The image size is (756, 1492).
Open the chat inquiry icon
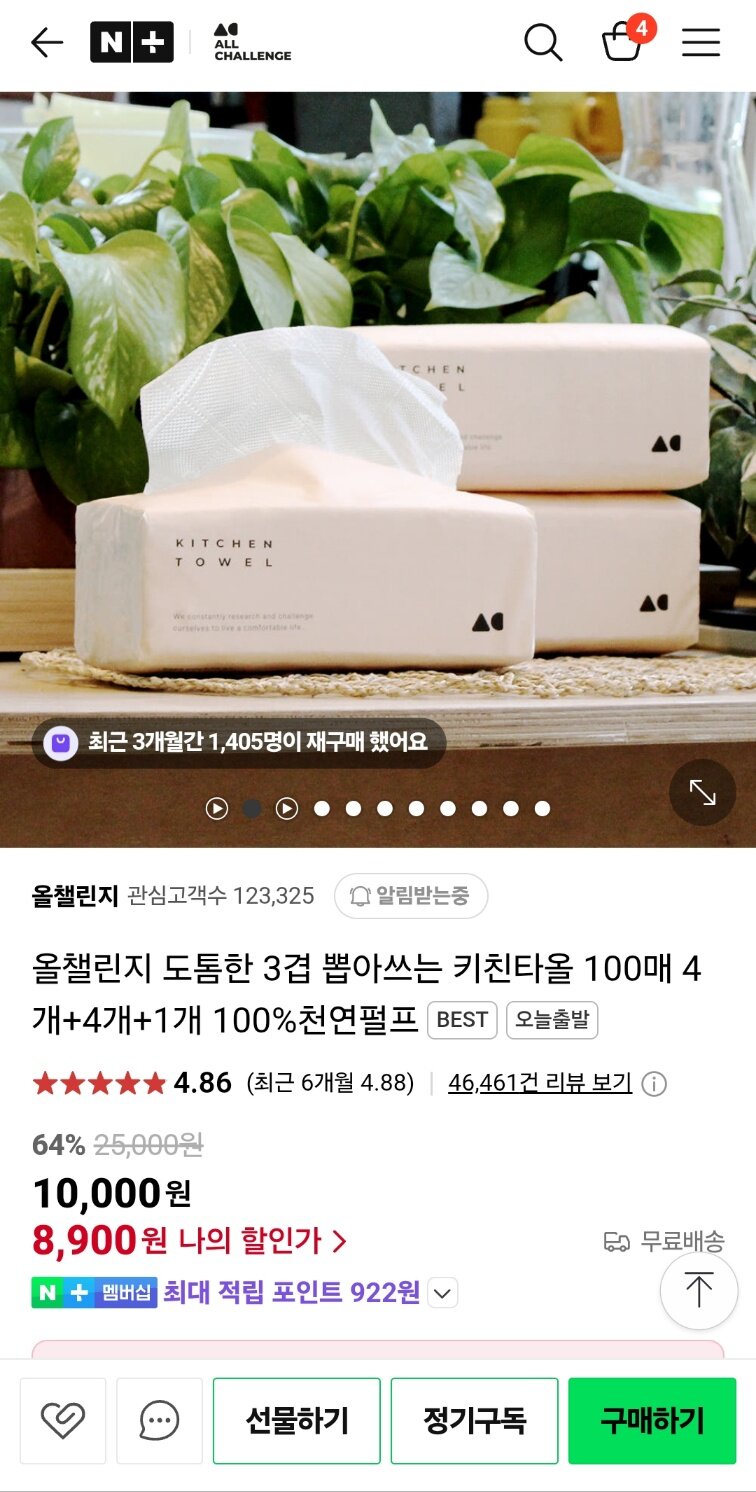coord(159,1420)
